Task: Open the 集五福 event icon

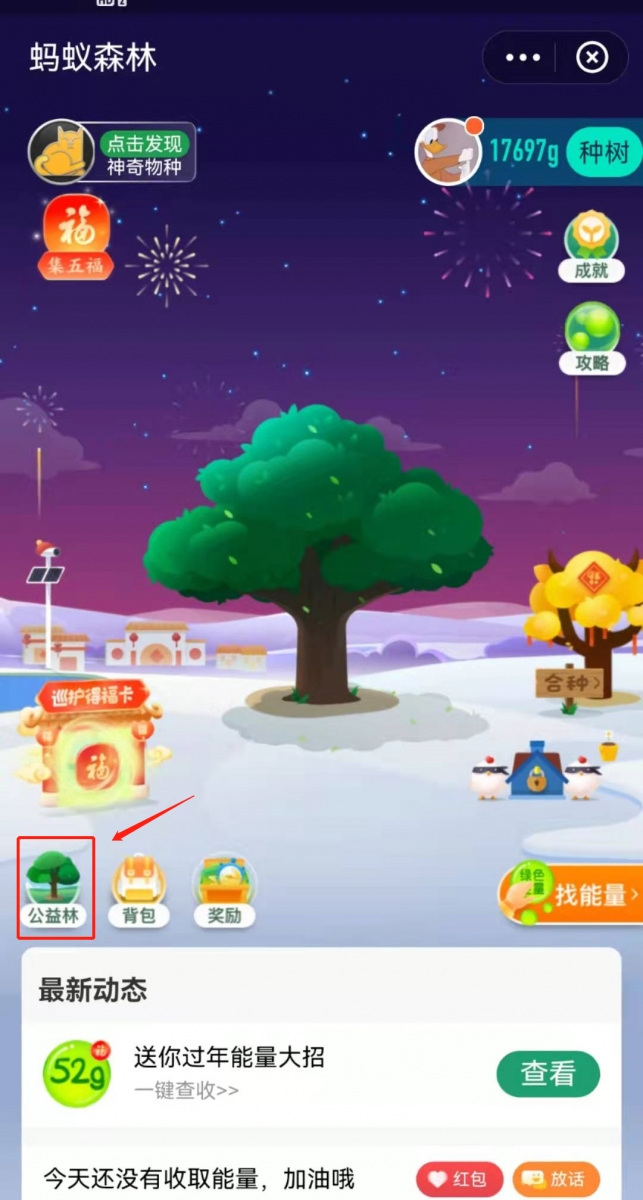Action: click(x=76, y=238)
